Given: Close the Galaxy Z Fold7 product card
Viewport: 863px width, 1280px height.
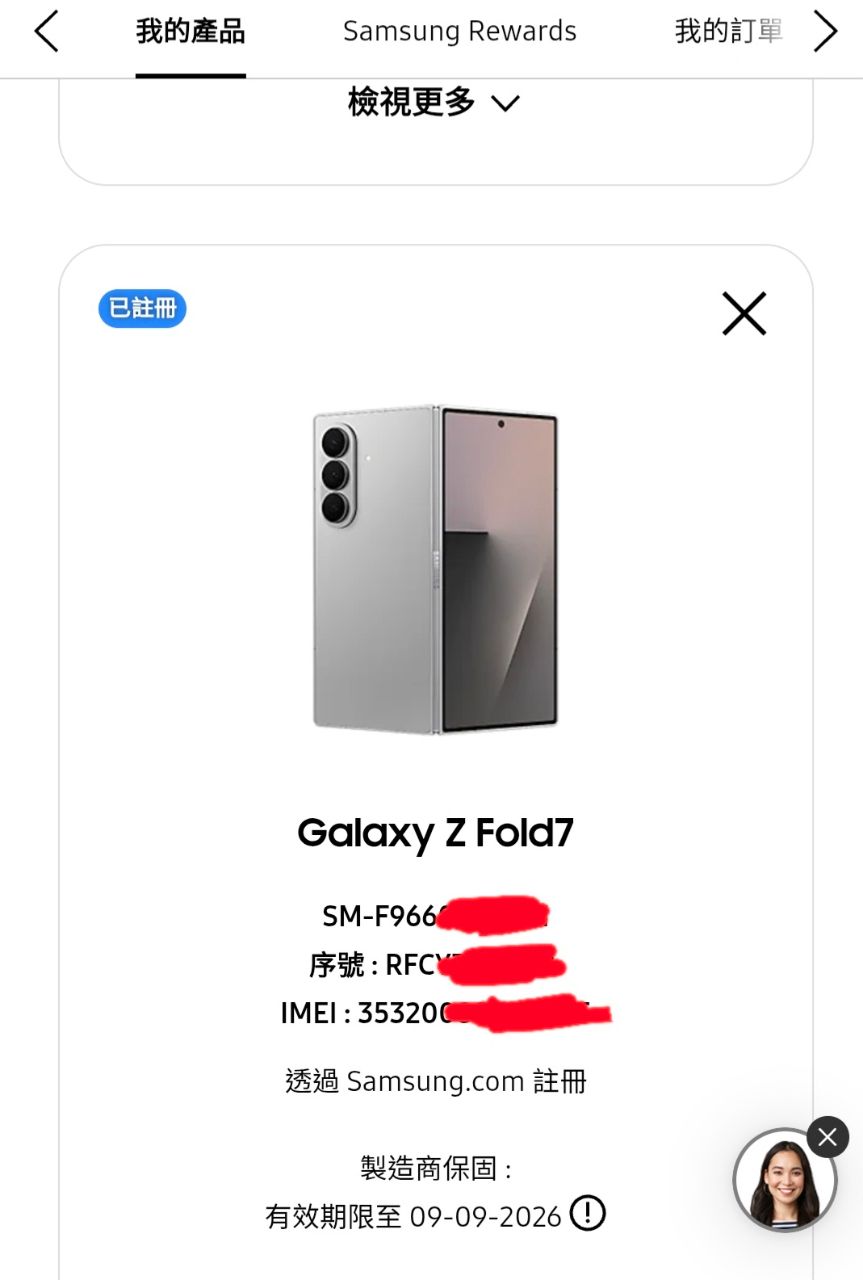Looking at the screenshot, I should click(x=744, y=314).
